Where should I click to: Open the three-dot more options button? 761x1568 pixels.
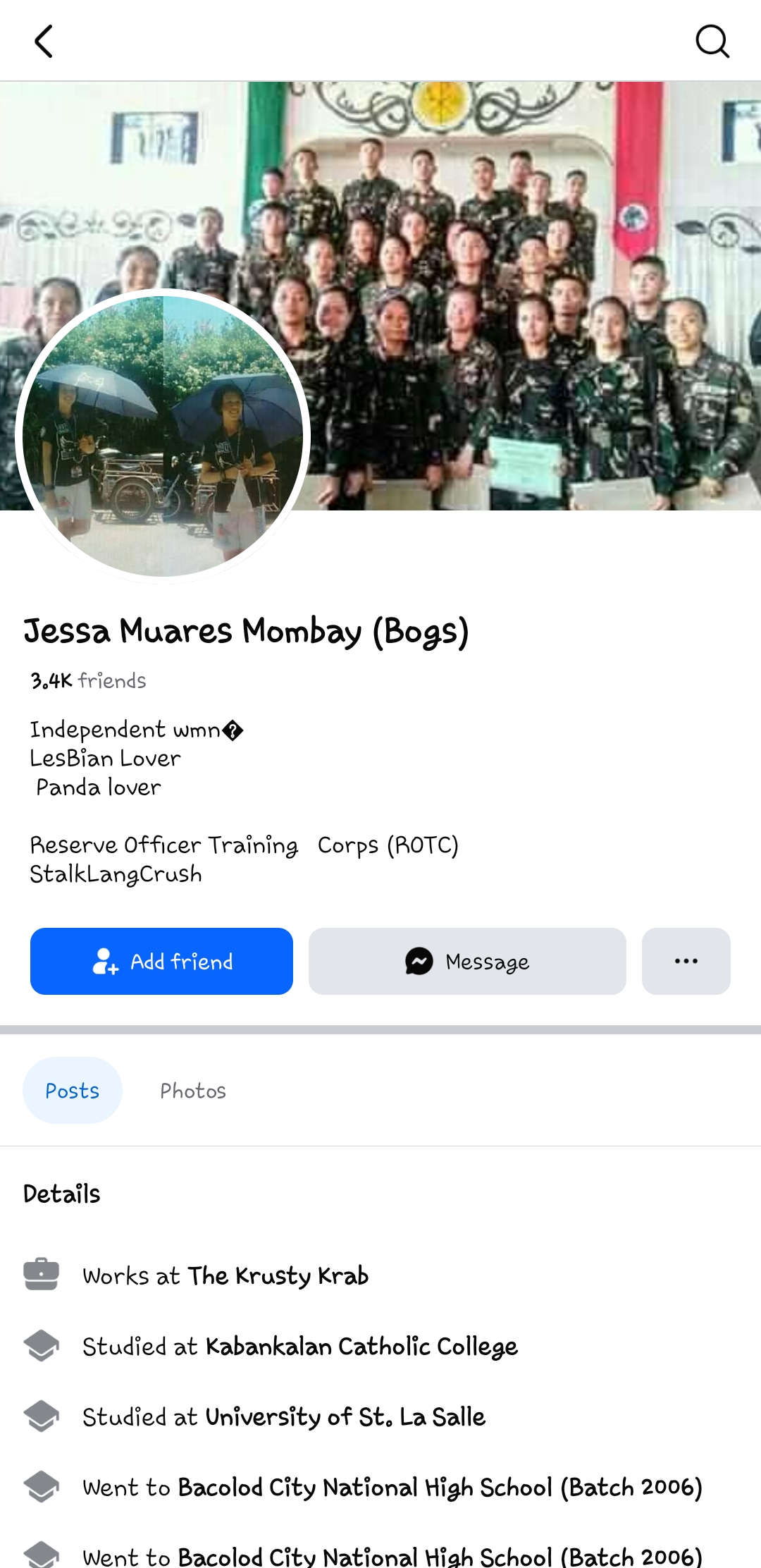pyautogui.click(x=686, y=961)
